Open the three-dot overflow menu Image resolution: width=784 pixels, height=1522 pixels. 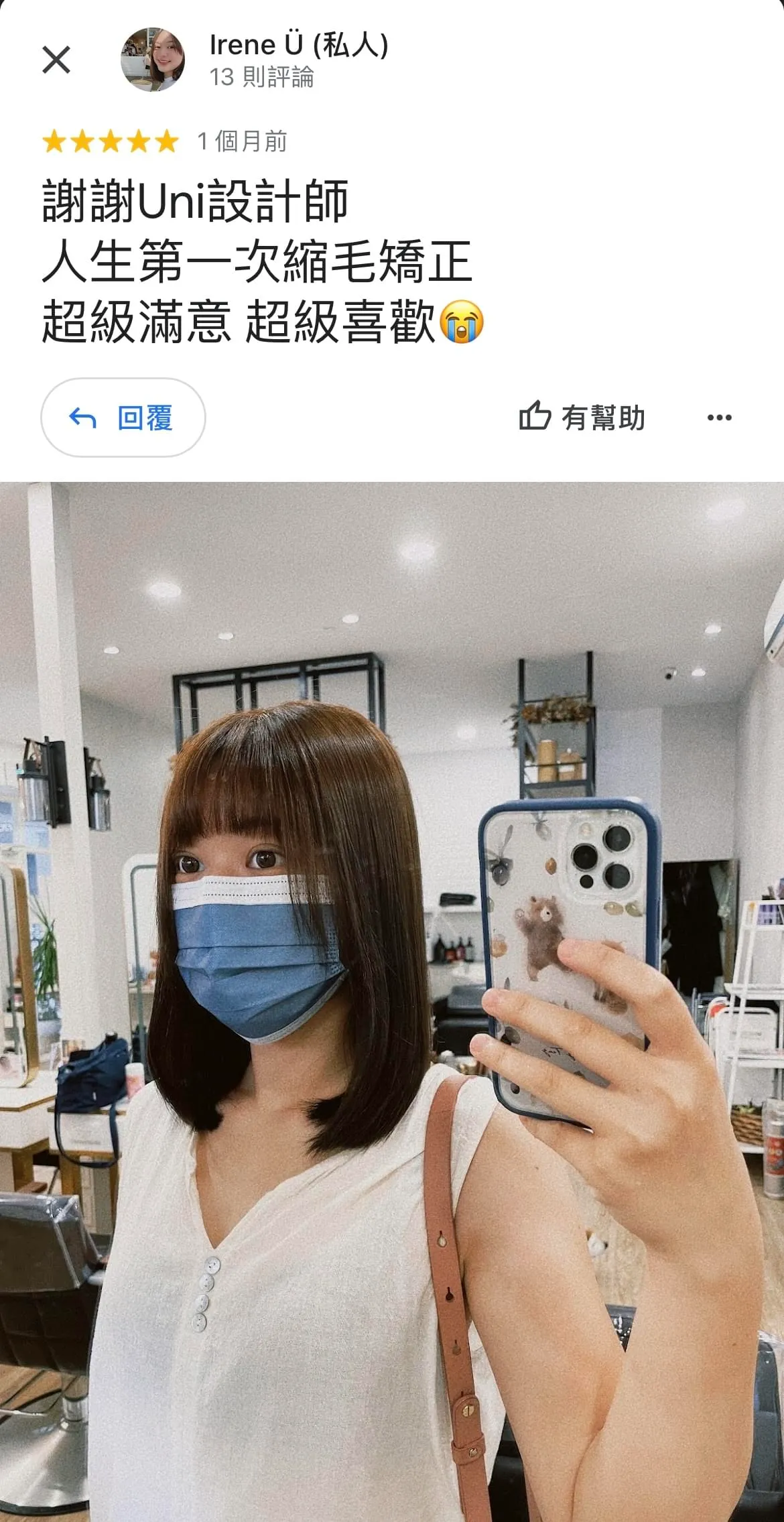click(719, 418)
